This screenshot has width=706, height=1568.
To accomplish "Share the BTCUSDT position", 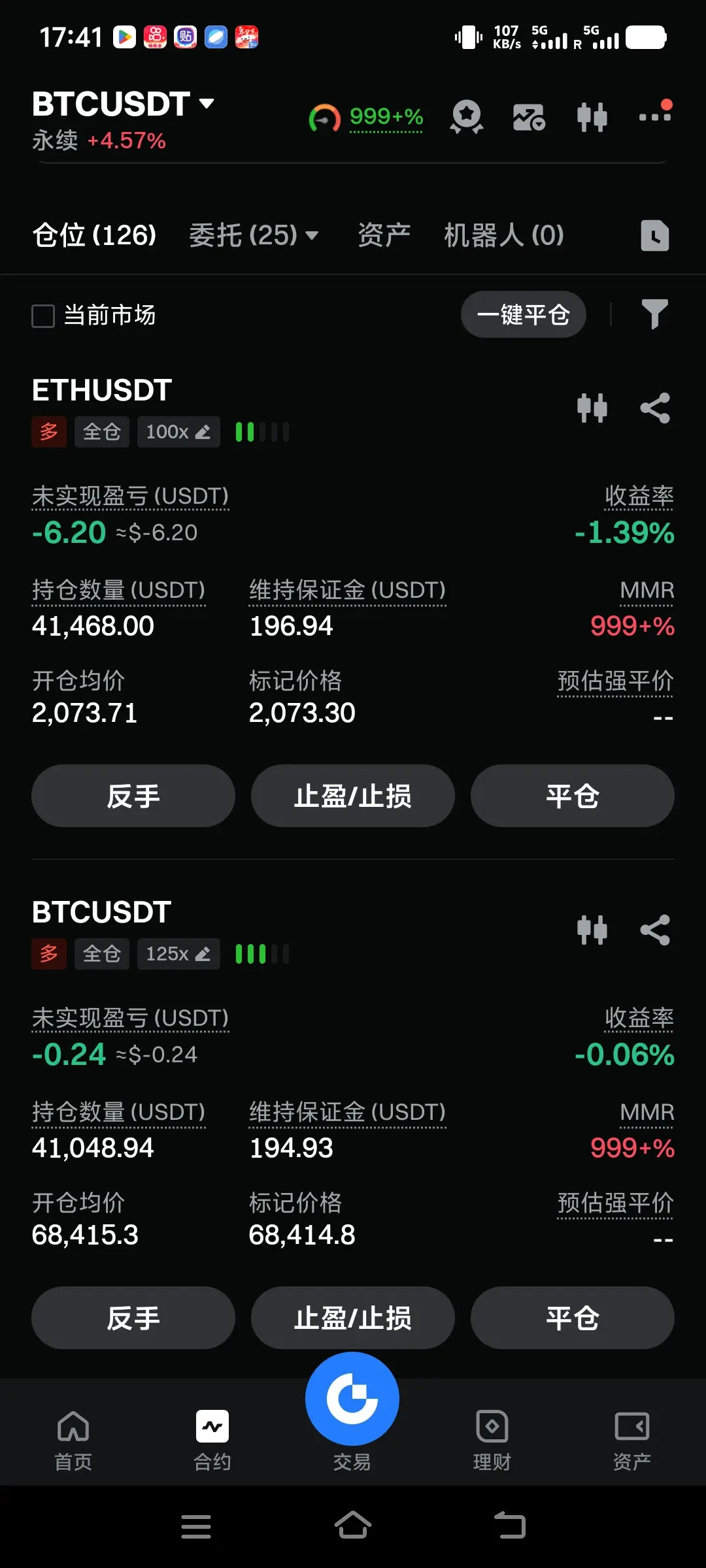I will [655, 930].
